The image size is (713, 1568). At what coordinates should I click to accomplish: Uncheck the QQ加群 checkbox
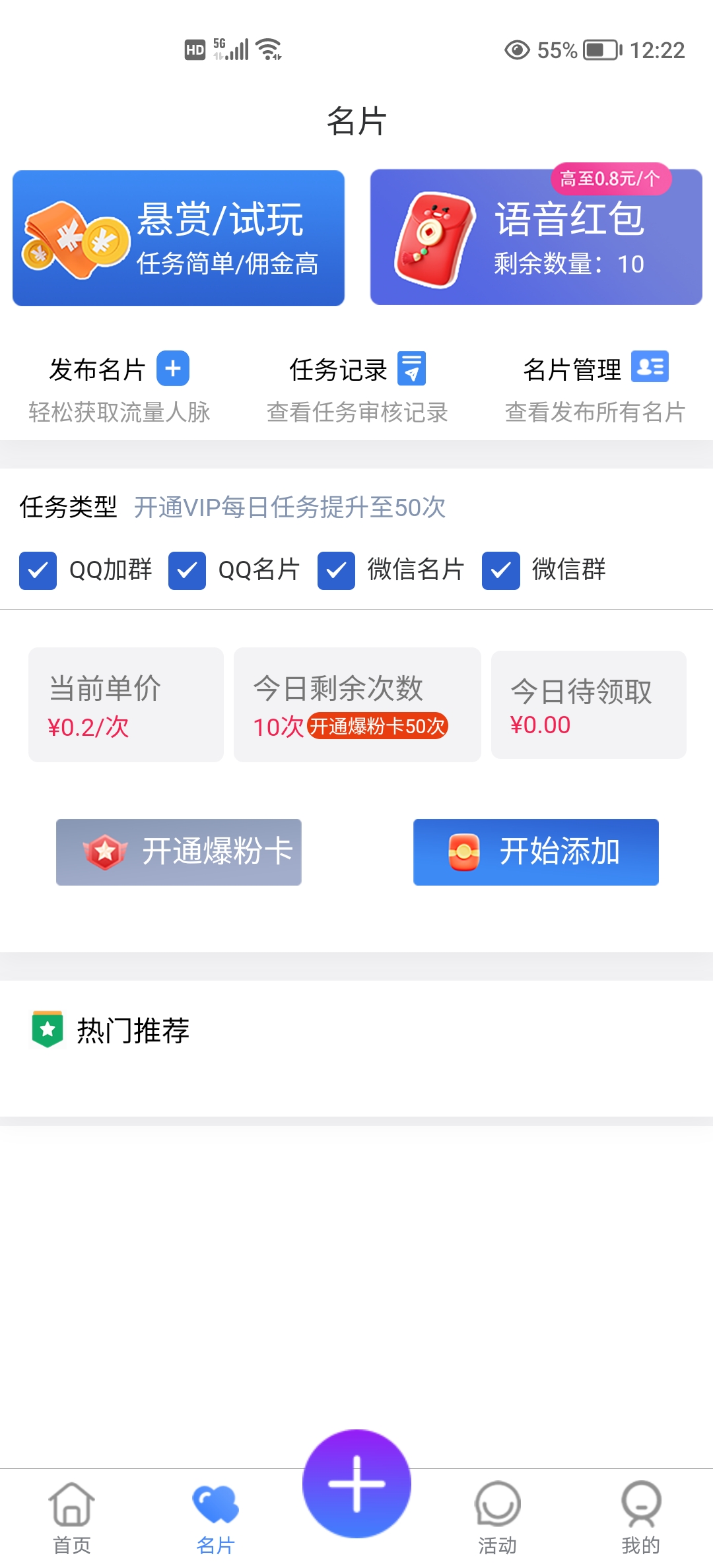[38, 570]
